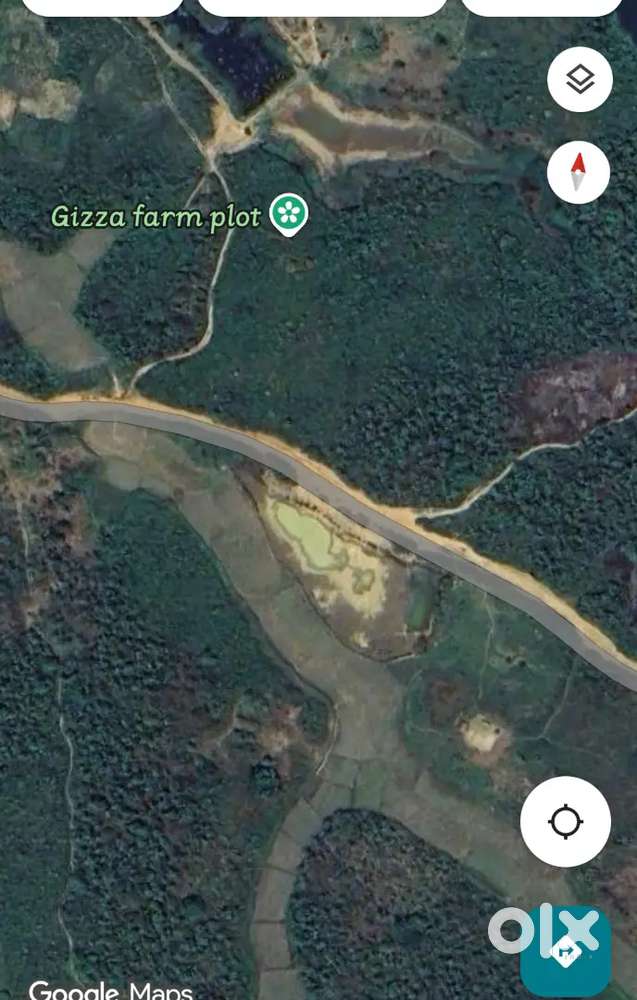This screenshot has width=637, height=1000.
Task: Center the map on my location
Action: (565, 822)
